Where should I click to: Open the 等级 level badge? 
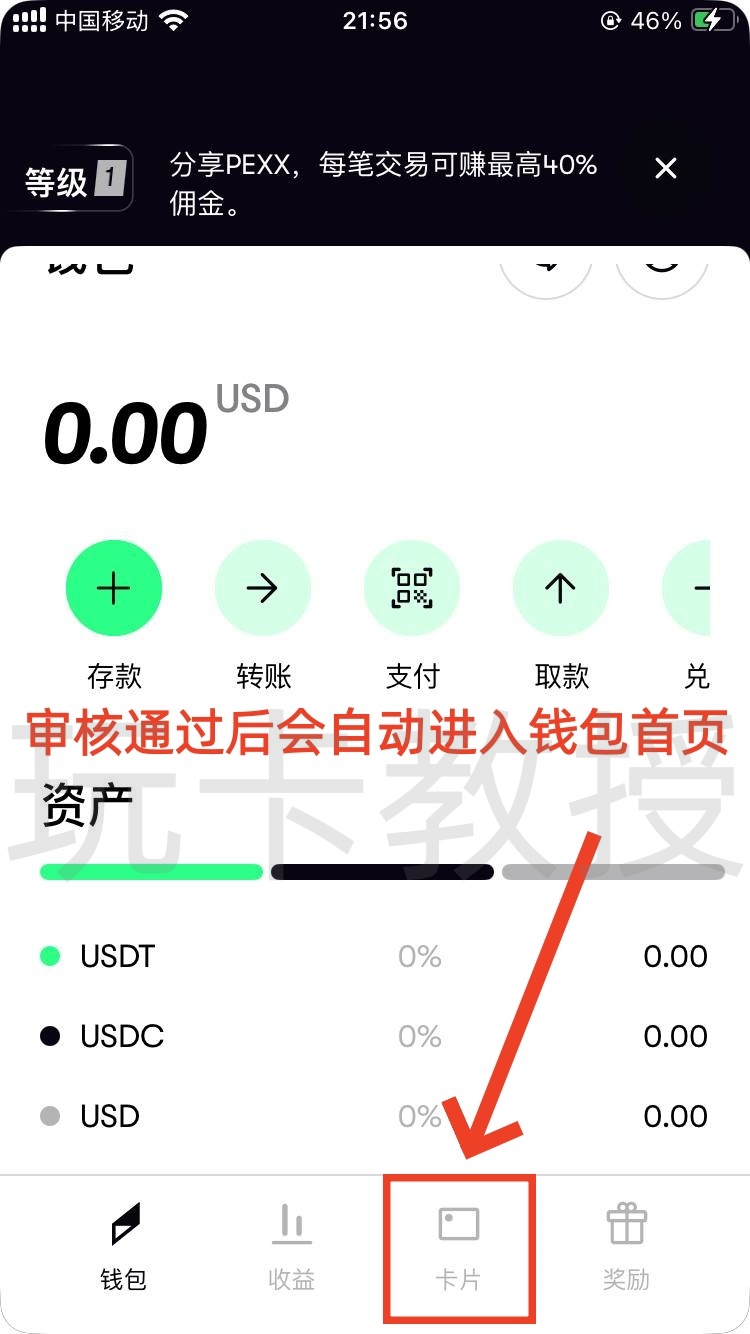point(74,181)
